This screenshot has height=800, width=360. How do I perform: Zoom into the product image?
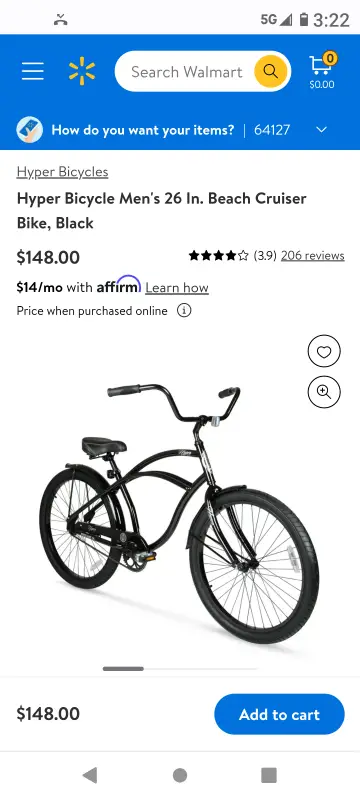coord(324,392)
